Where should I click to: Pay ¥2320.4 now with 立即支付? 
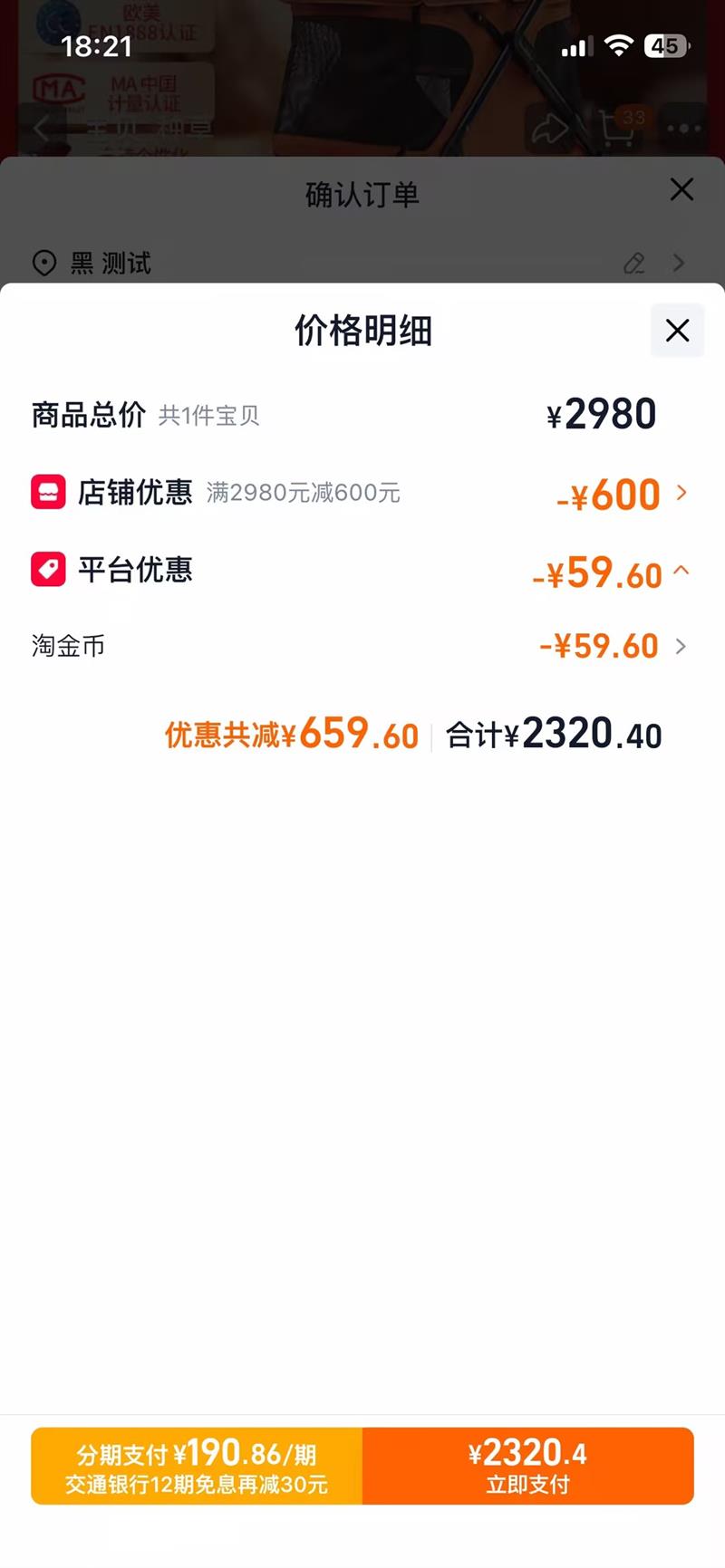[x=527, y=1466]
